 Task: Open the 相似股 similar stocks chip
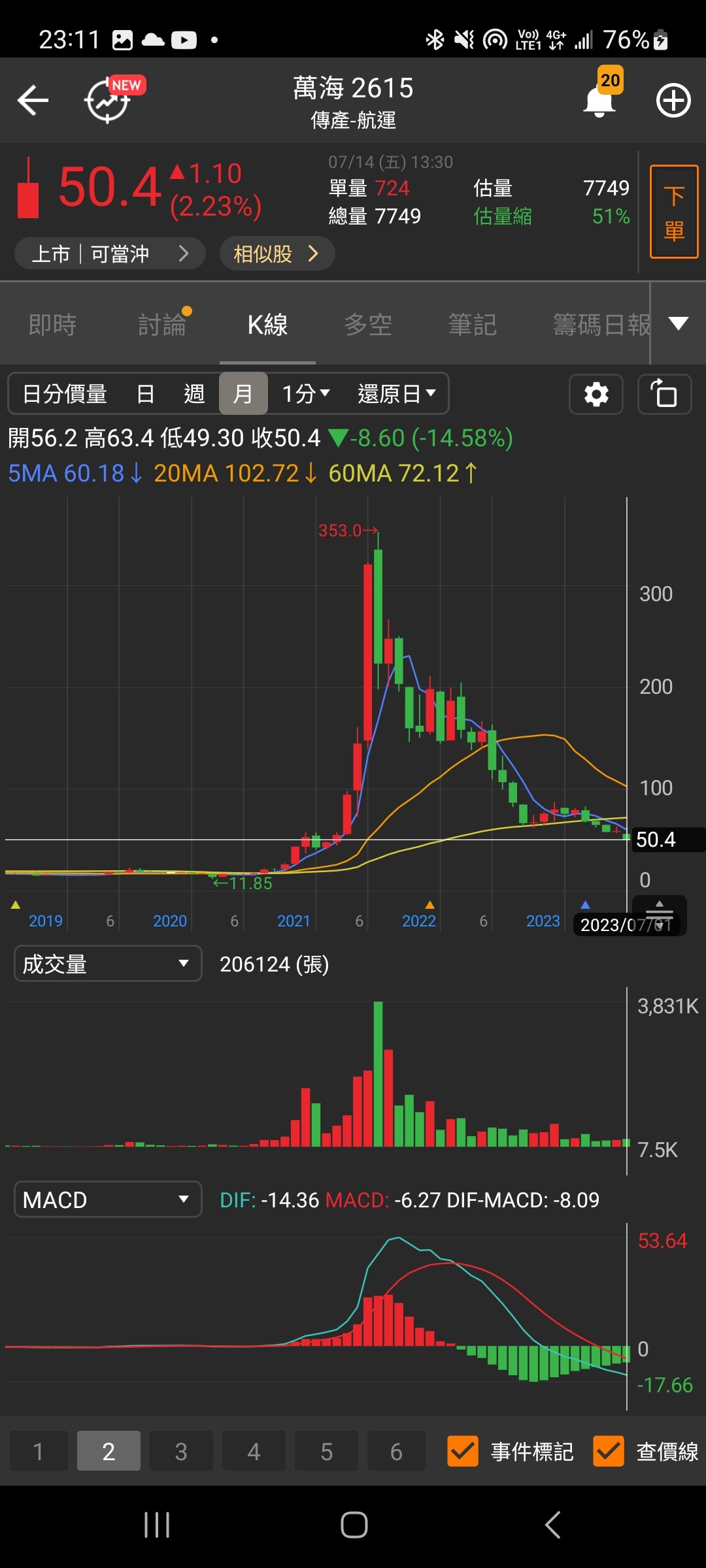[277, 253]
